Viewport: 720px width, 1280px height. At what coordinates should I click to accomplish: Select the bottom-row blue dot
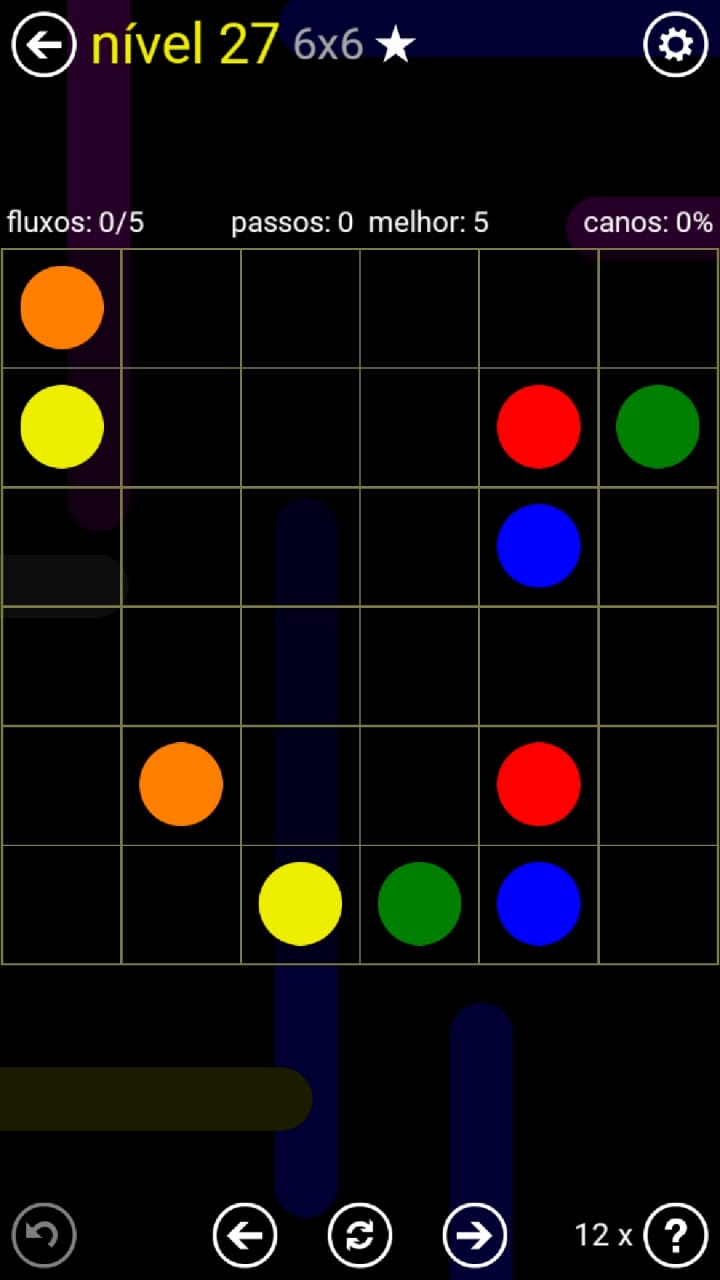tap(539, 903)
